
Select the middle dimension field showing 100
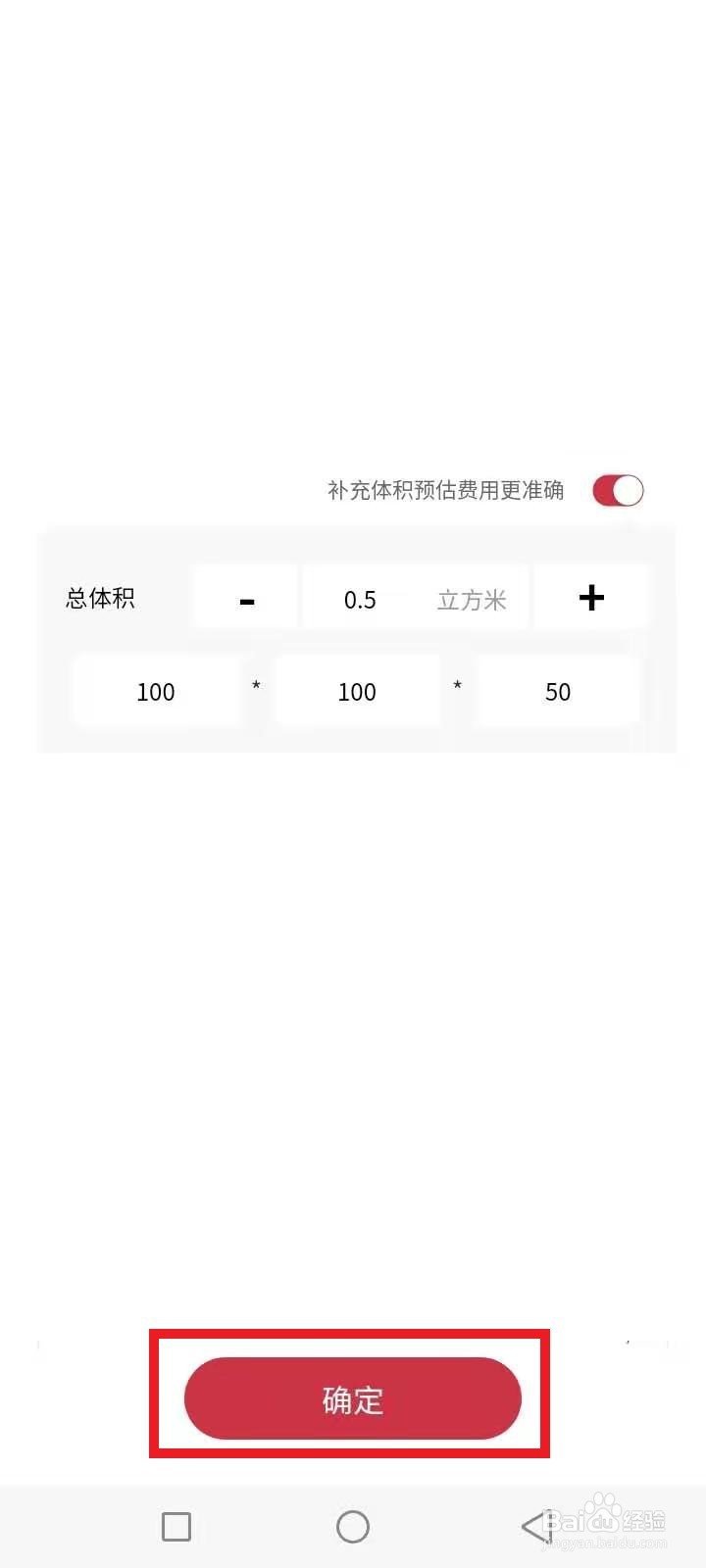[356, 691]
